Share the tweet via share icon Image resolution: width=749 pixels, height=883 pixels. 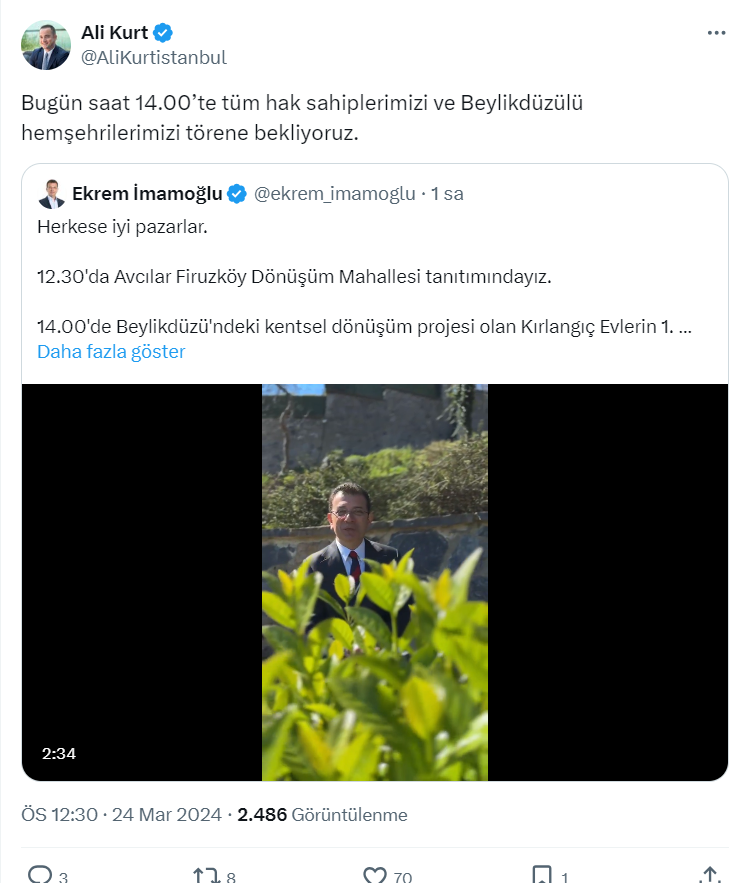[709, 875]
